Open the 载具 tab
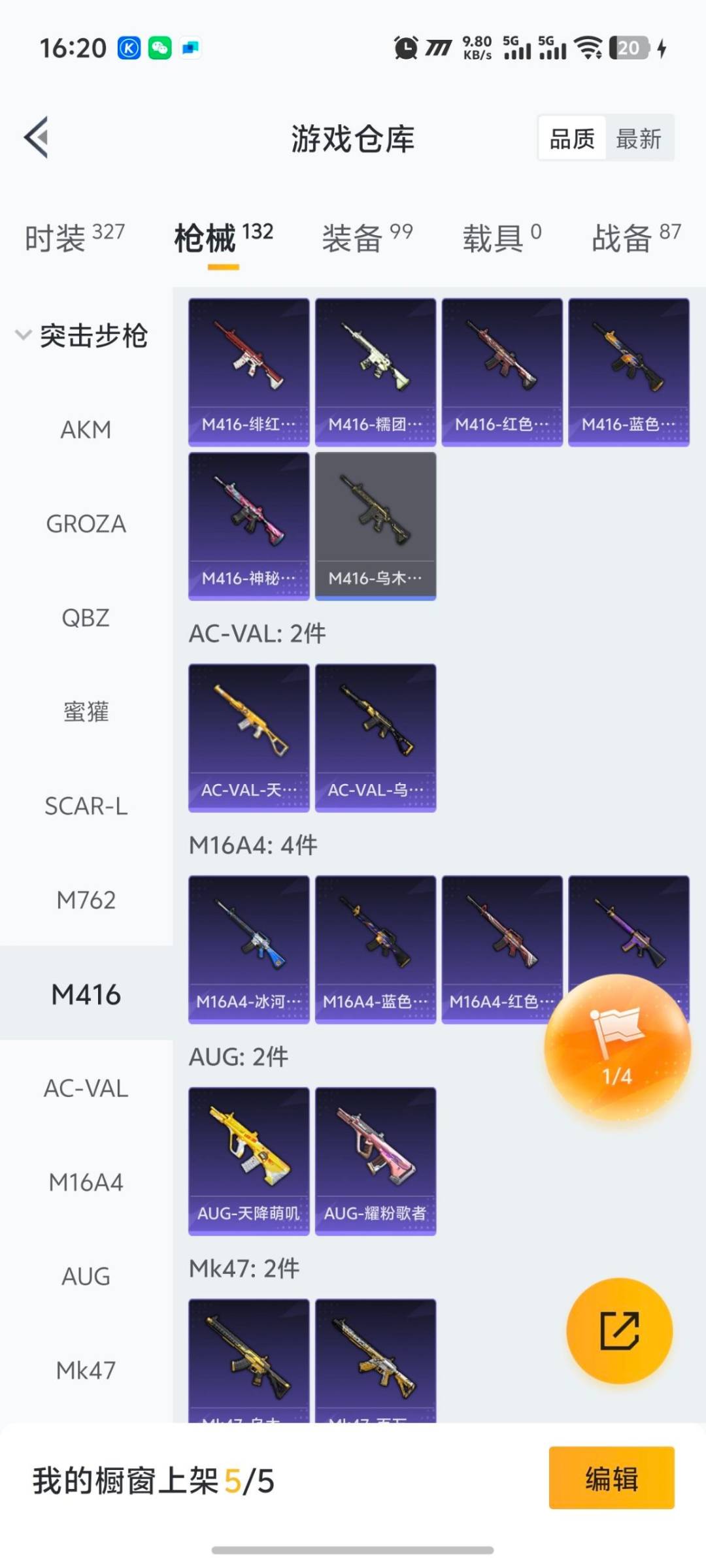The image size is (706, 1568). tap(501, 238)
